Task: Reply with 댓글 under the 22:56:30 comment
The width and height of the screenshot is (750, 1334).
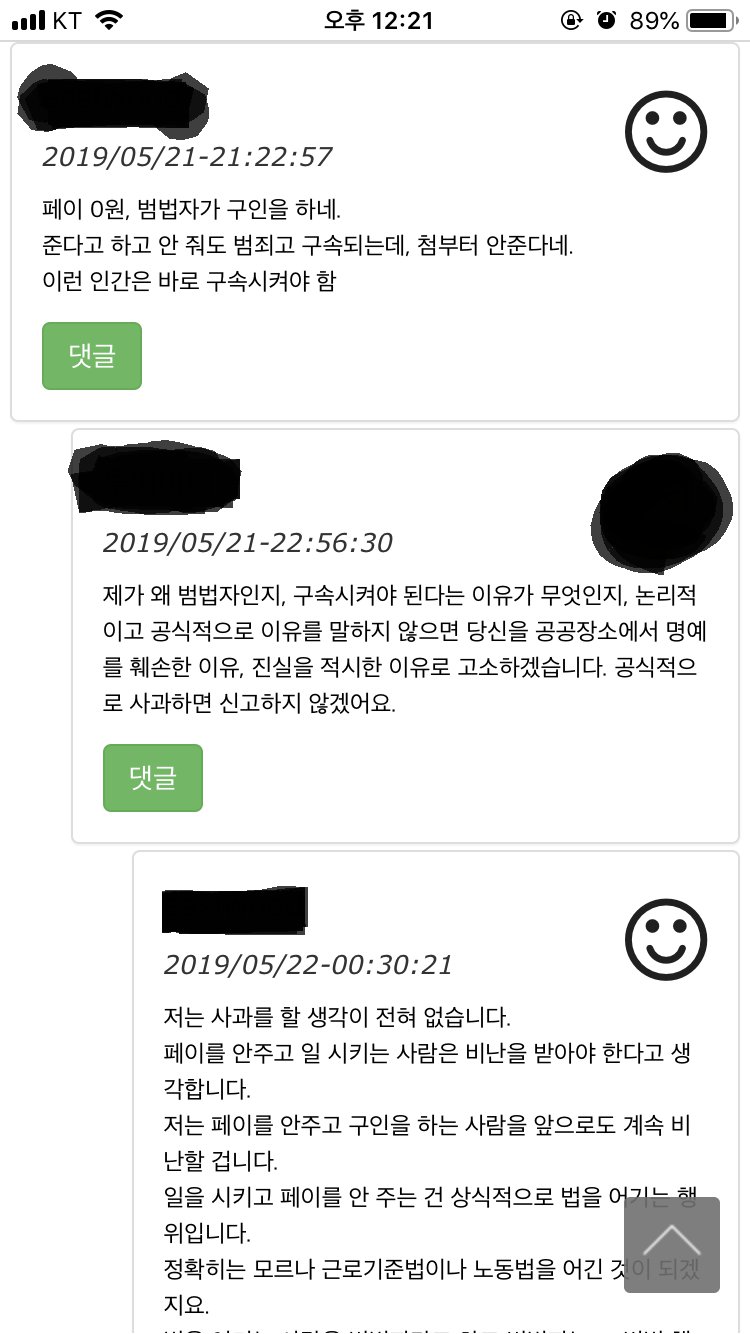Action: 153,777
